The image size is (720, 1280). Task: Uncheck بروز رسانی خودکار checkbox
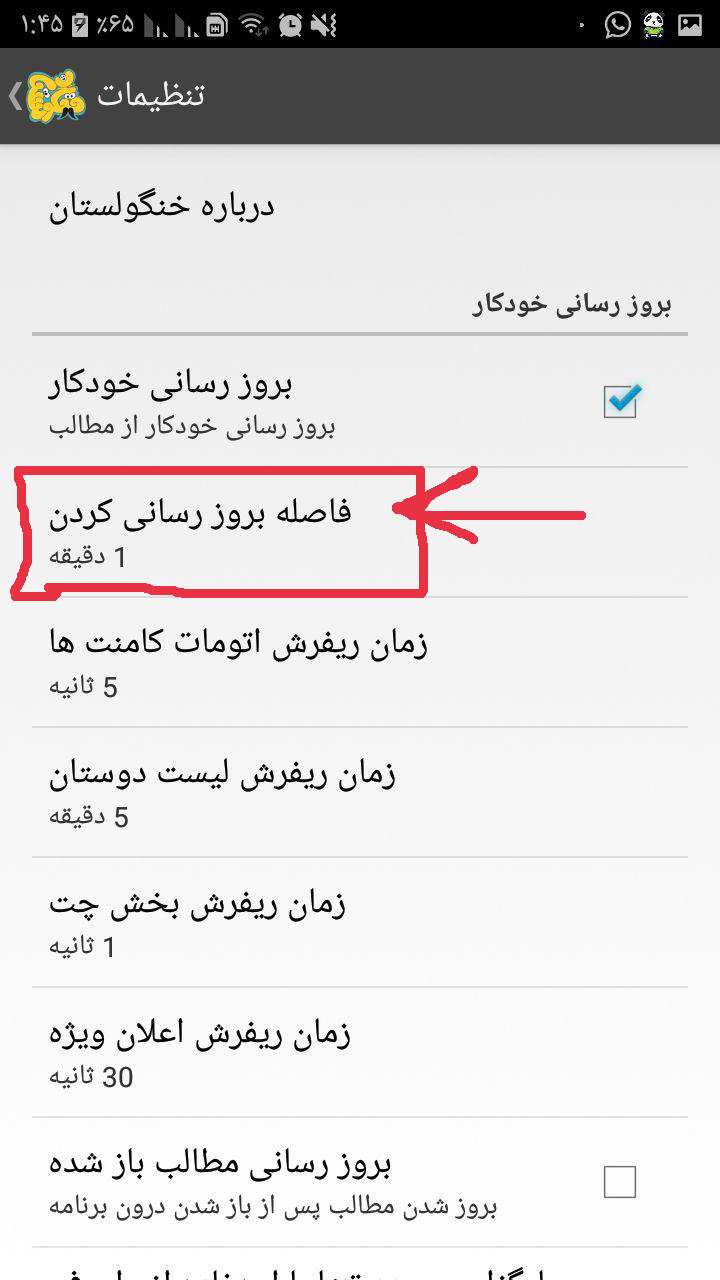[620, 401]
